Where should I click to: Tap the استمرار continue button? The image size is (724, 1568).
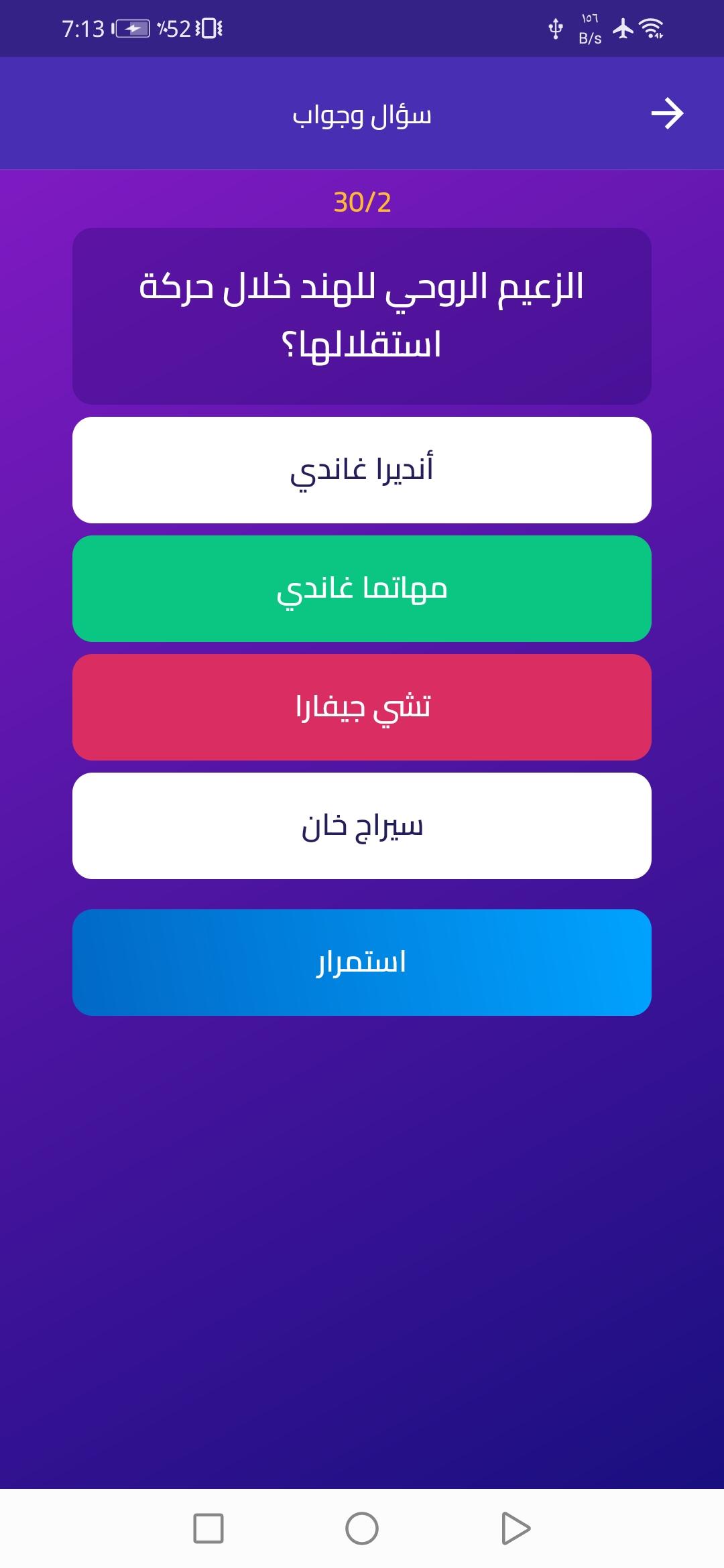coord(362,962)
